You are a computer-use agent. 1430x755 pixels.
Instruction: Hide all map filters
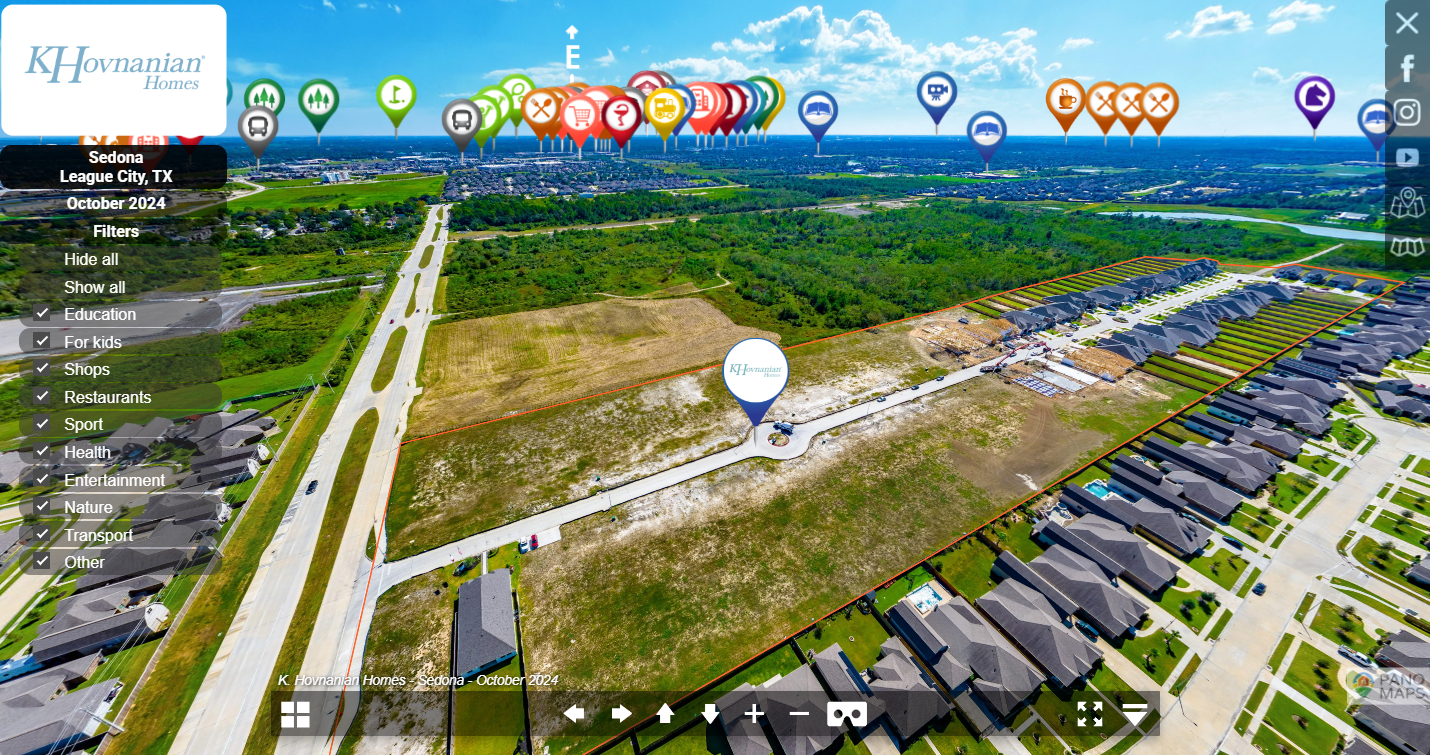(91, 259)
